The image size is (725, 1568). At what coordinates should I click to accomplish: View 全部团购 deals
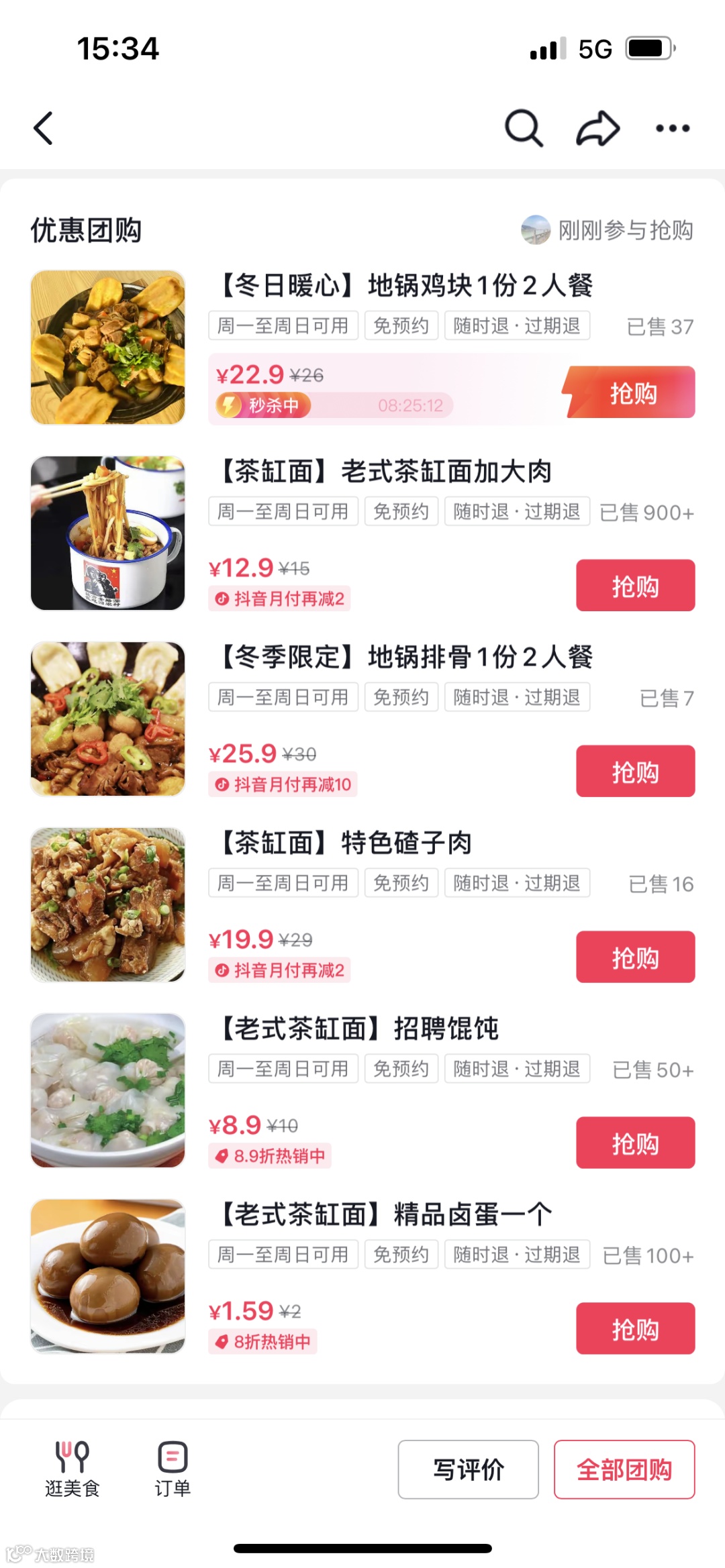point(624,1469)
